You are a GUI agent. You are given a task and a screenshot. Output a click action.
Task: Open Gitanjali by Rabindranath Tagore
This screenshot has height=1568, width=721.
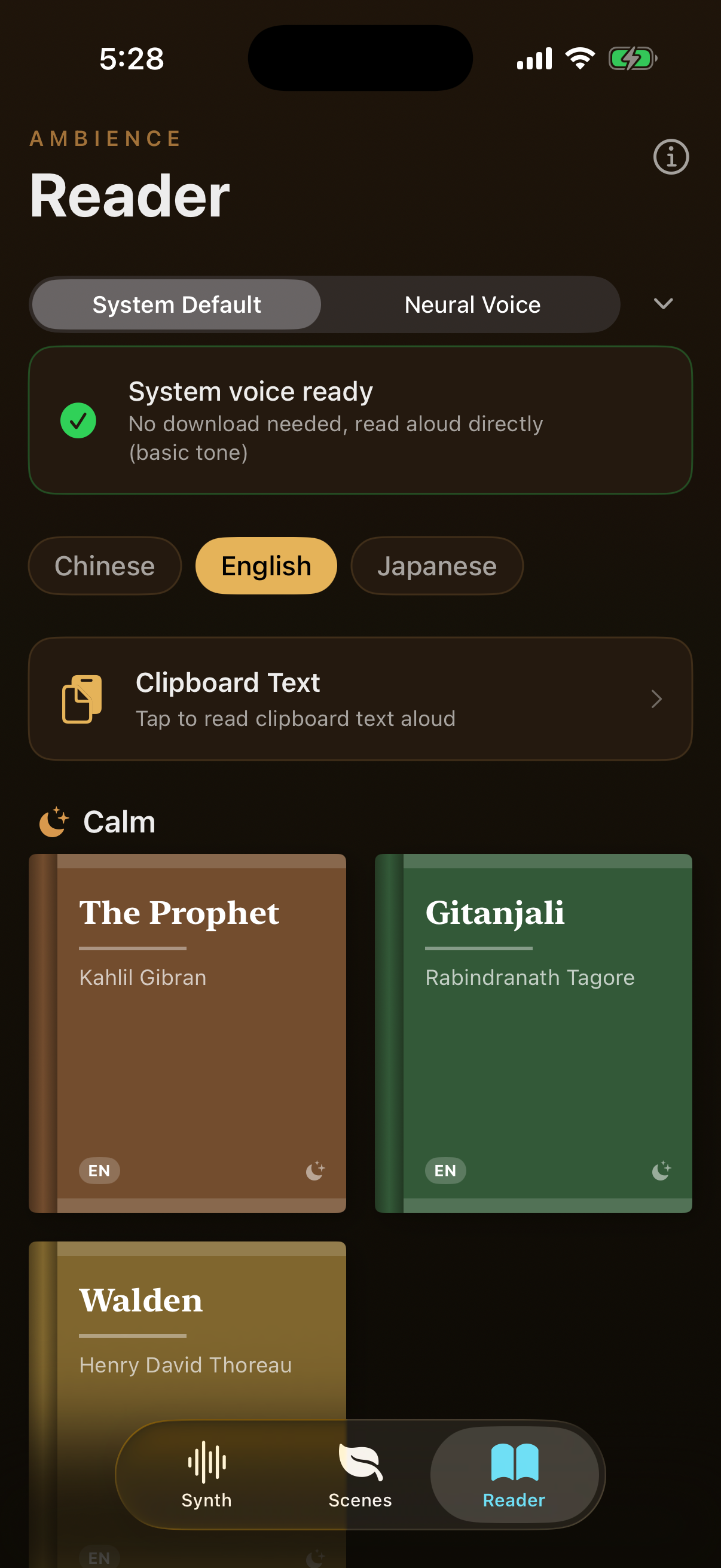coord(533,1032)
